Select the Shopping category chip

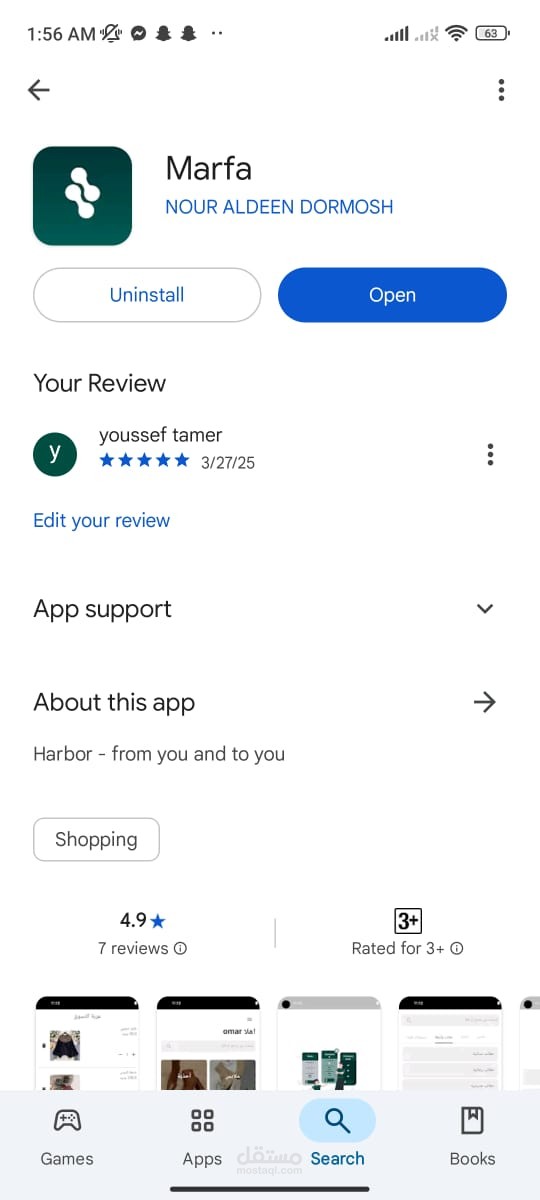(x=96, y=840)
